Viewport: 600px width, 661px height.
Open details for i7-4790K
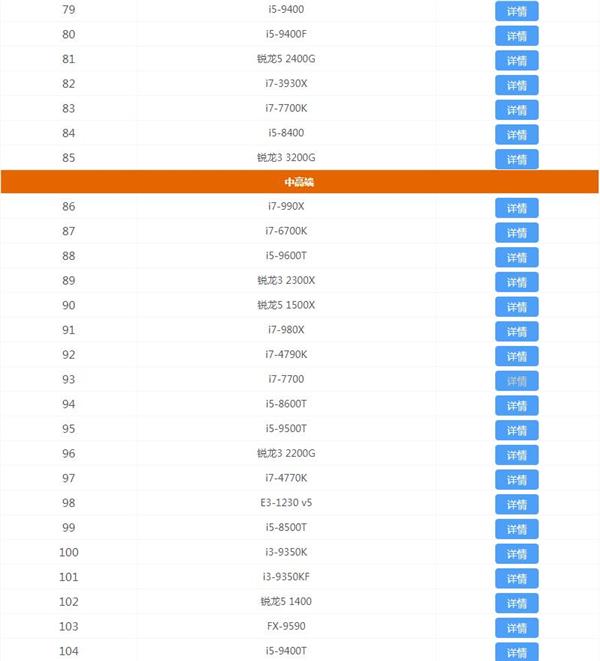(x=516, y=356)
